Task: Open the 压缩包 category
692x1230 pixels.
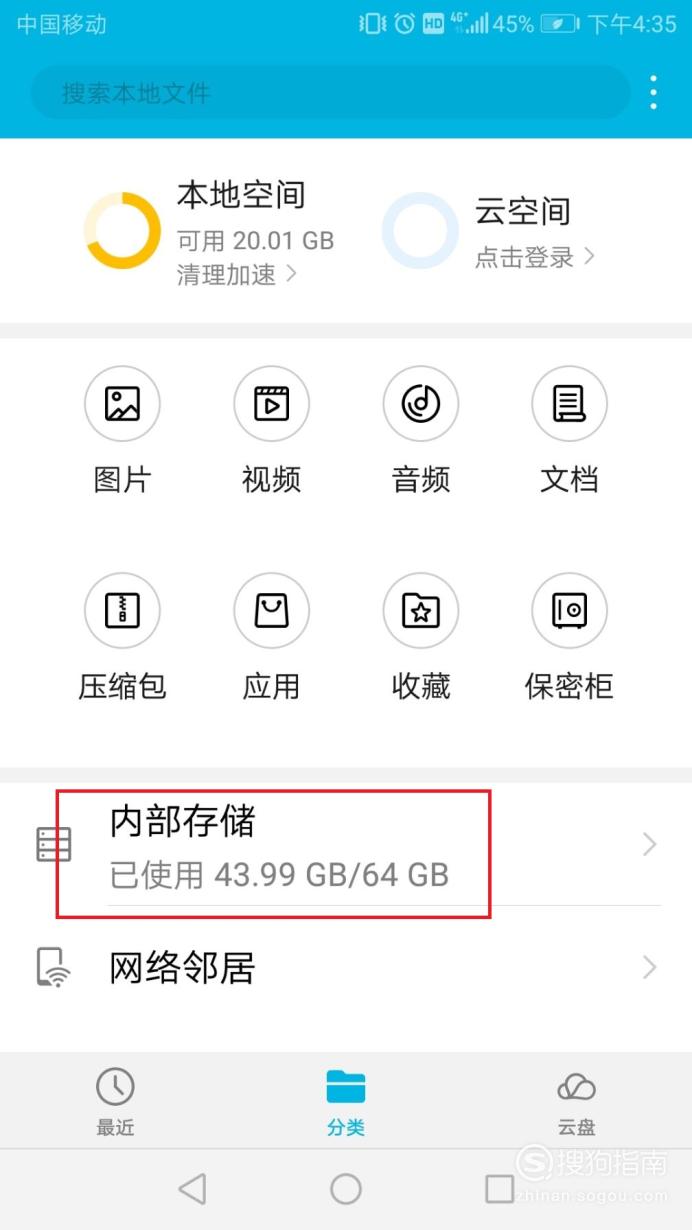Action: click(122, 638)
